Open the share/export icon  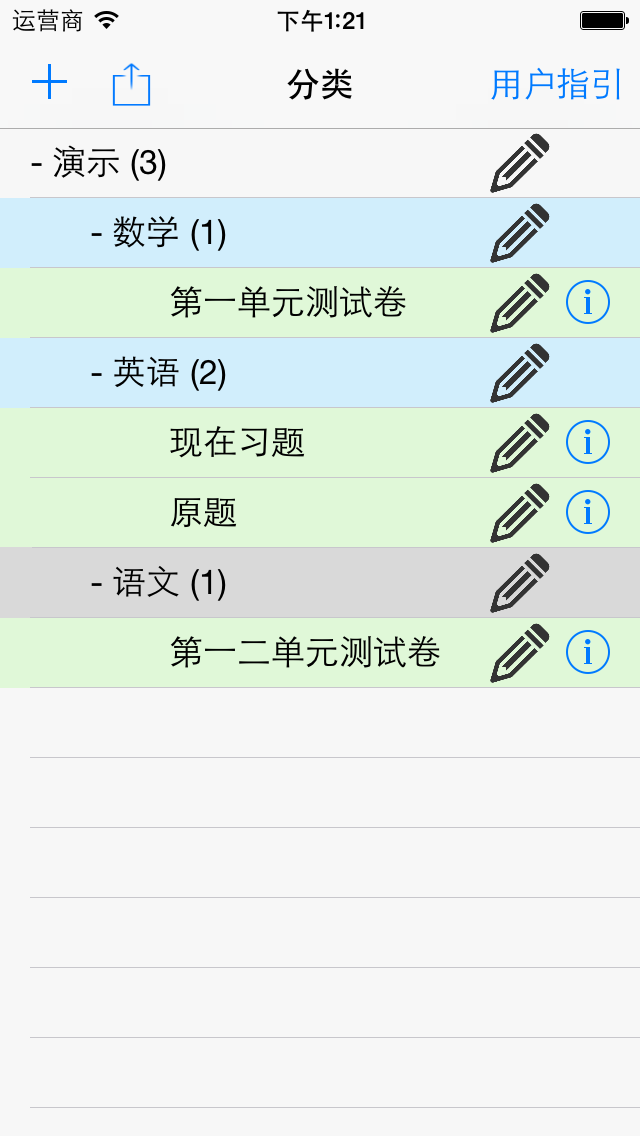click(x=131, y=85)
